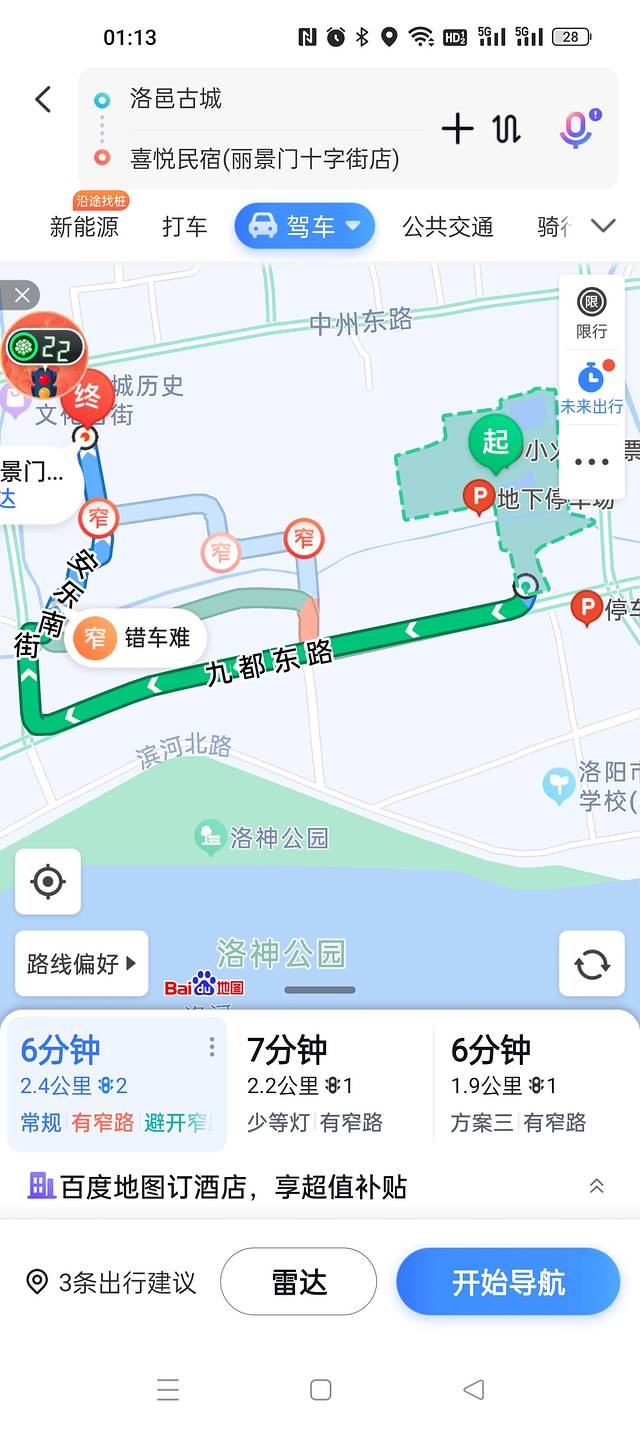Screen dimensions: 640x1429
Task: Tap the 雷达 button
Action: click(x=298, y=1282)
